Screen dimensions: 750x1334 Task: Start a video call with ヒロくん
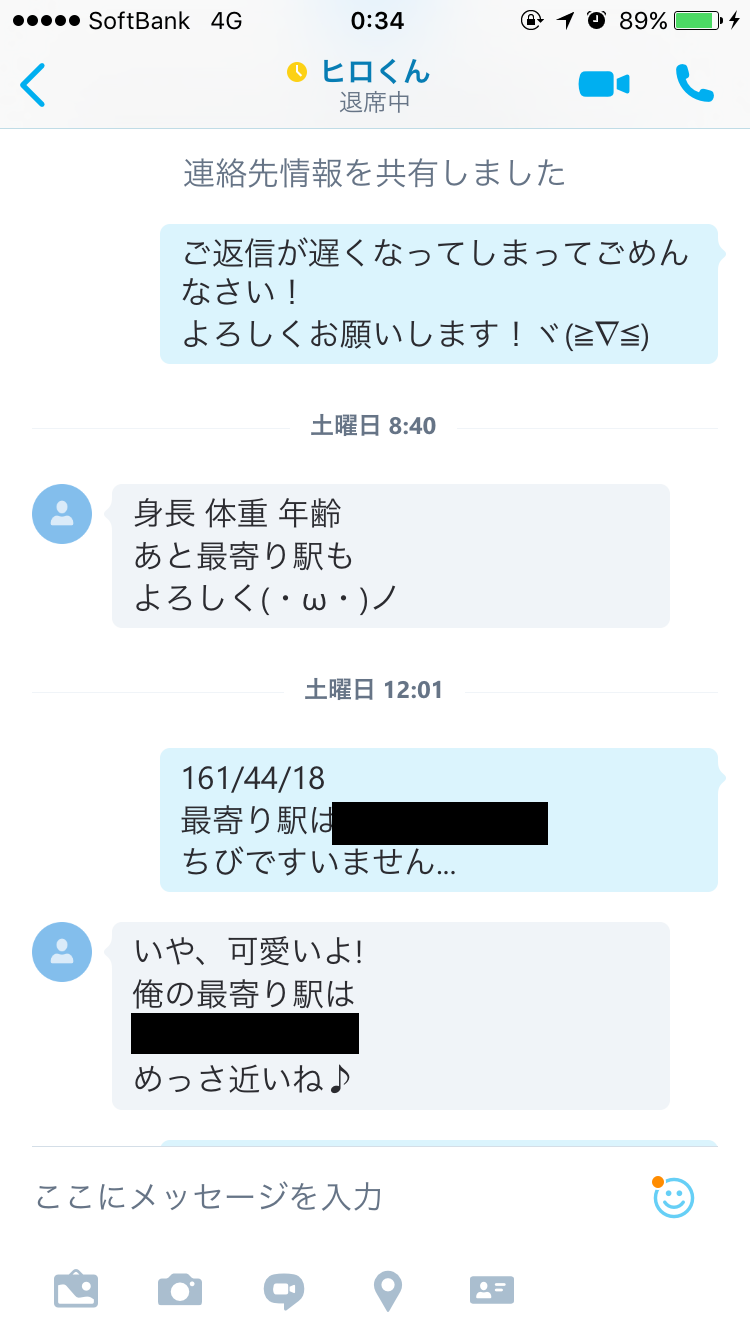point(604,85)
